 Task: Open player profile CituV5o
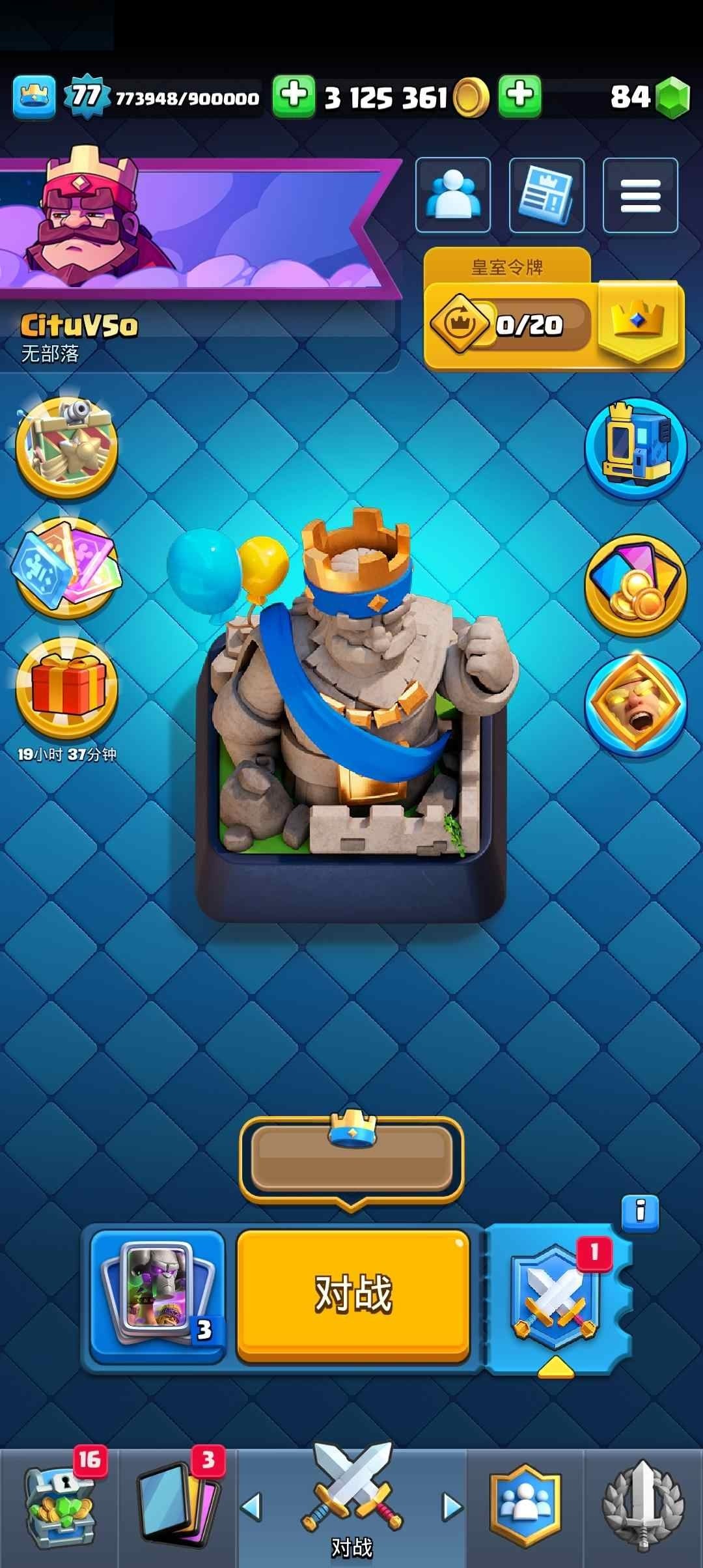click(79, 326)
